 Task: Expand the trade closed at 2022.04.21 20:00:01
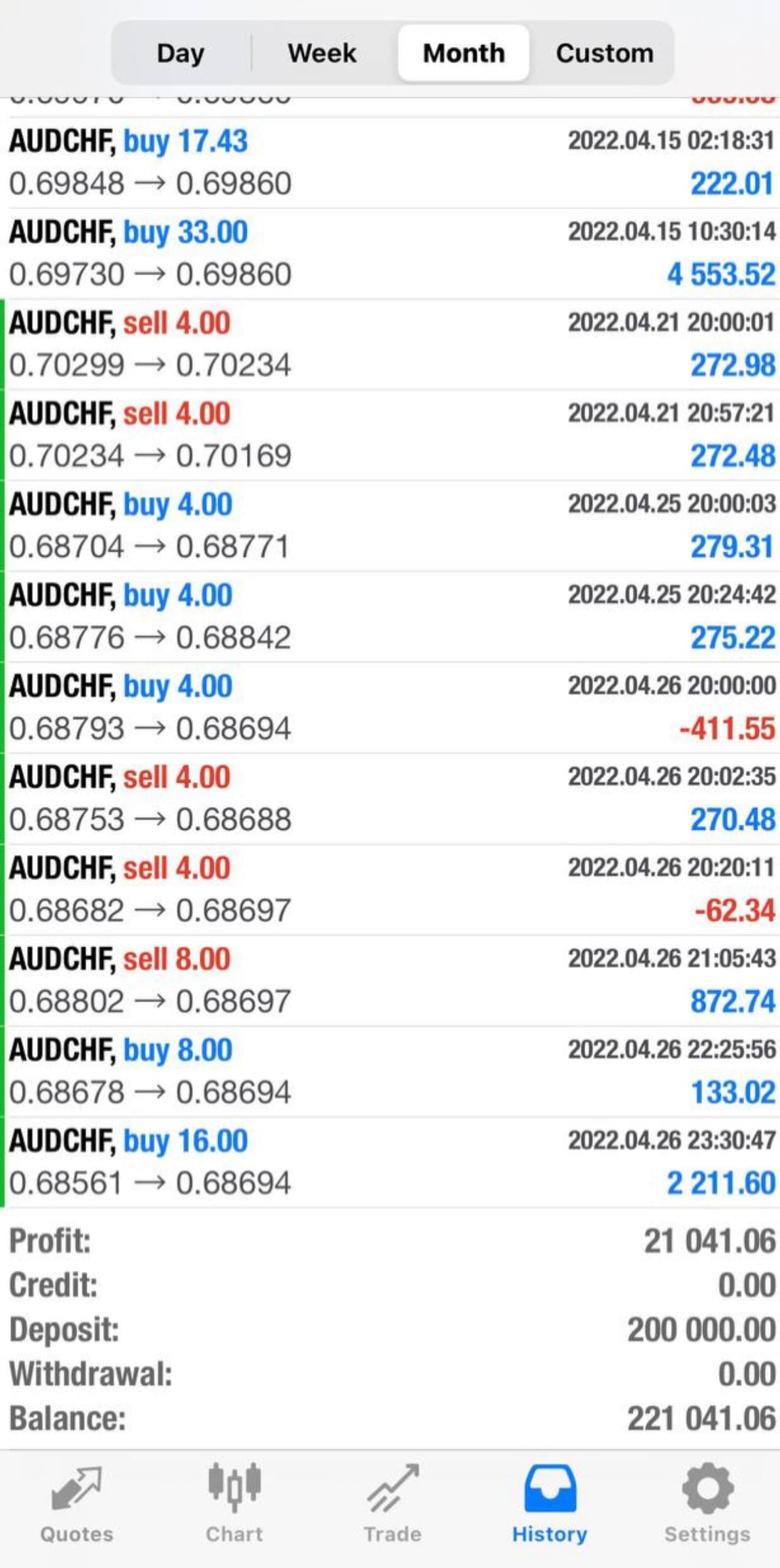tap(389, 344)
